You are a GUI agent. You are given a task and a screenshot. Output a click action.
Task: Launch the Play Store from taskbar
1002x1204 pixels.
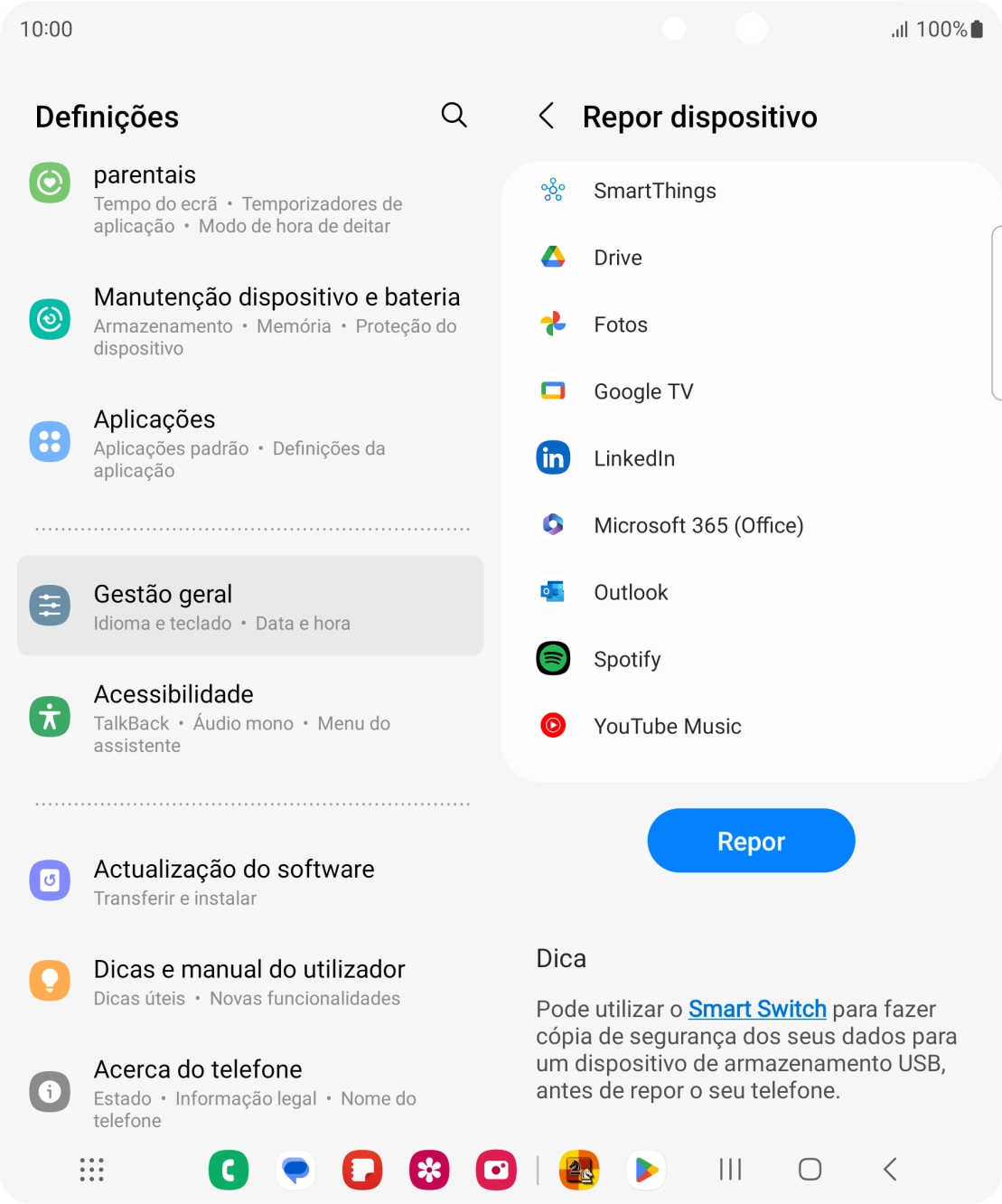(x=646, y=1170)
